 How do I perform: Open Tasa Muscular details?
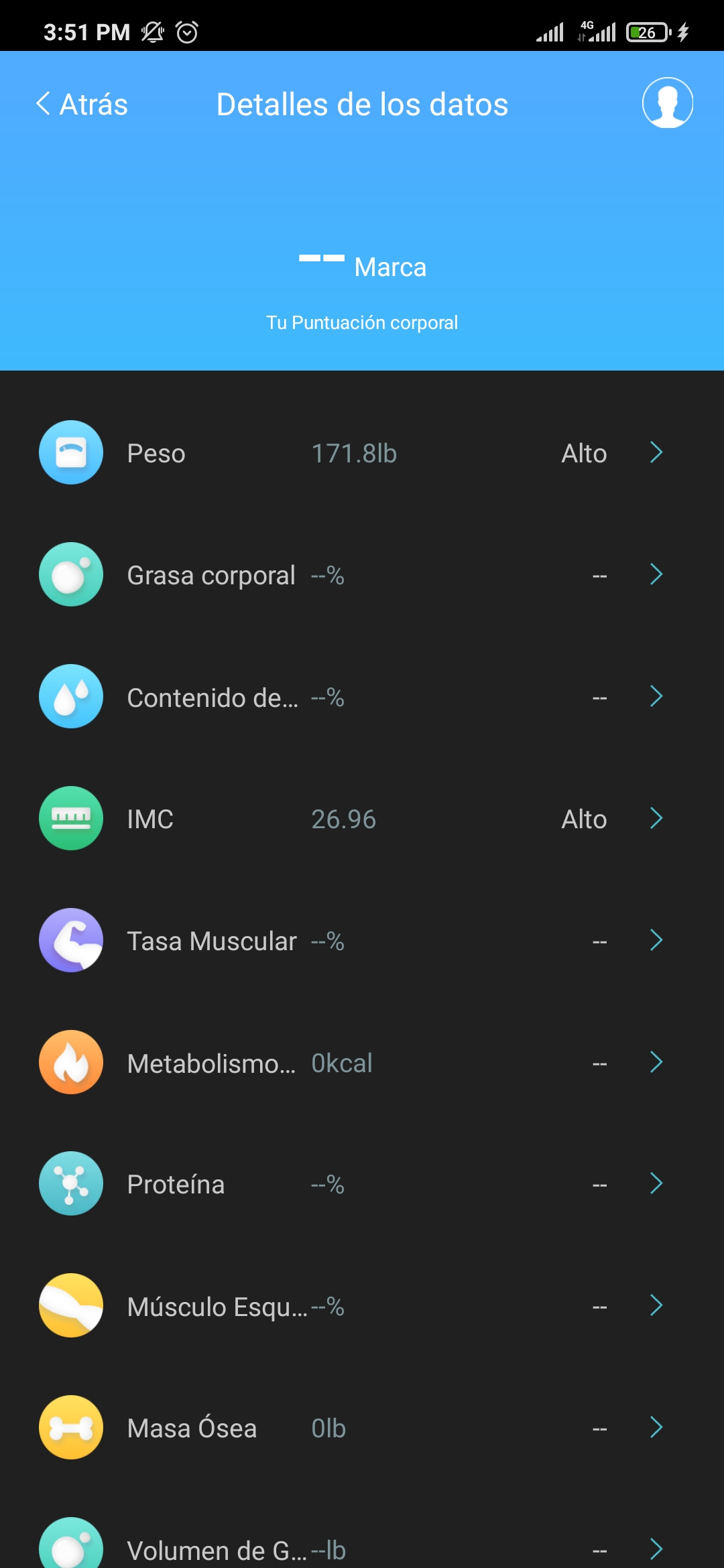click(x=362, y=941)
